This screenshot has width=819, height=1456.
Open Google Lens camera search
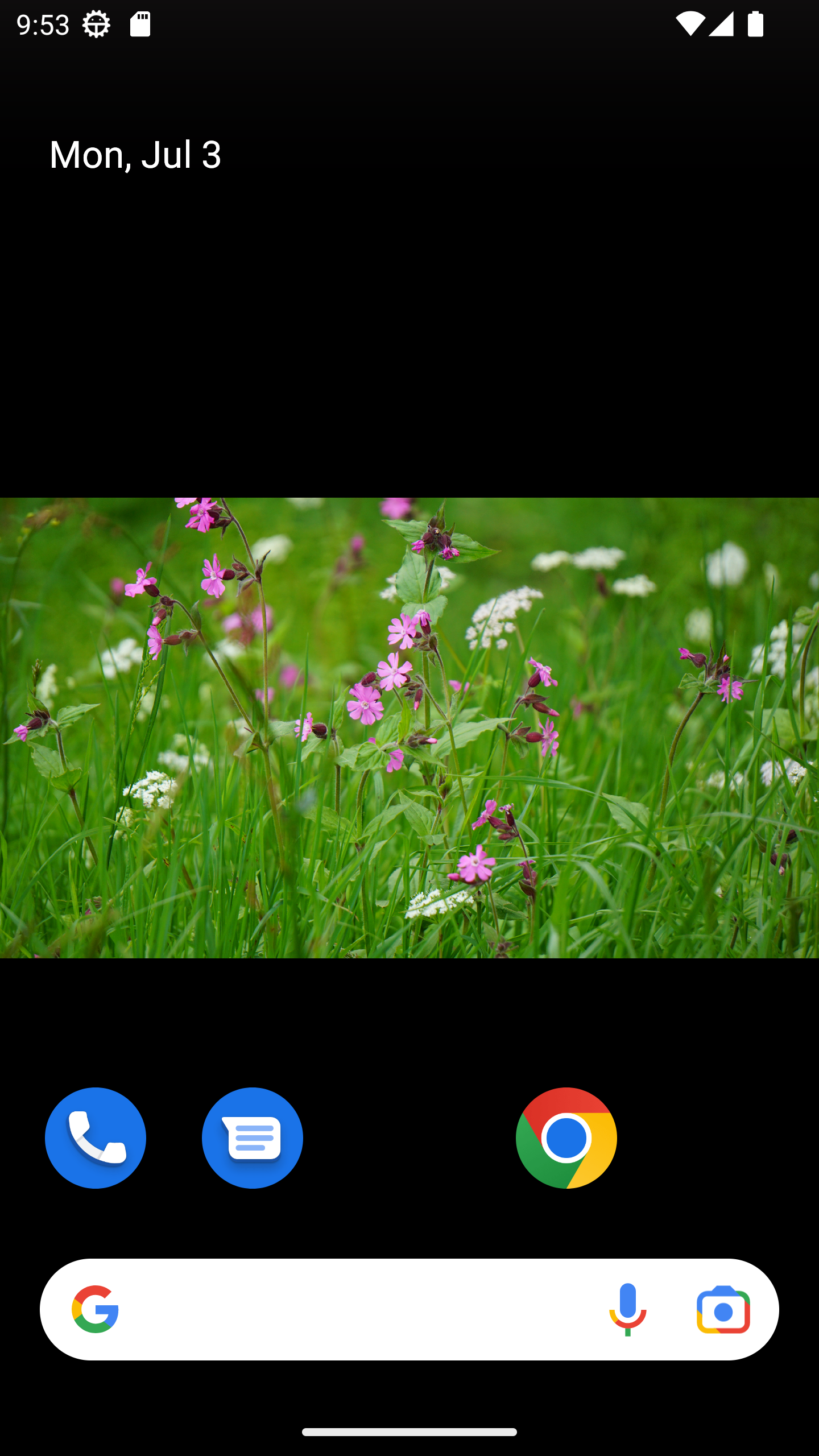[x=723, y=1309]
